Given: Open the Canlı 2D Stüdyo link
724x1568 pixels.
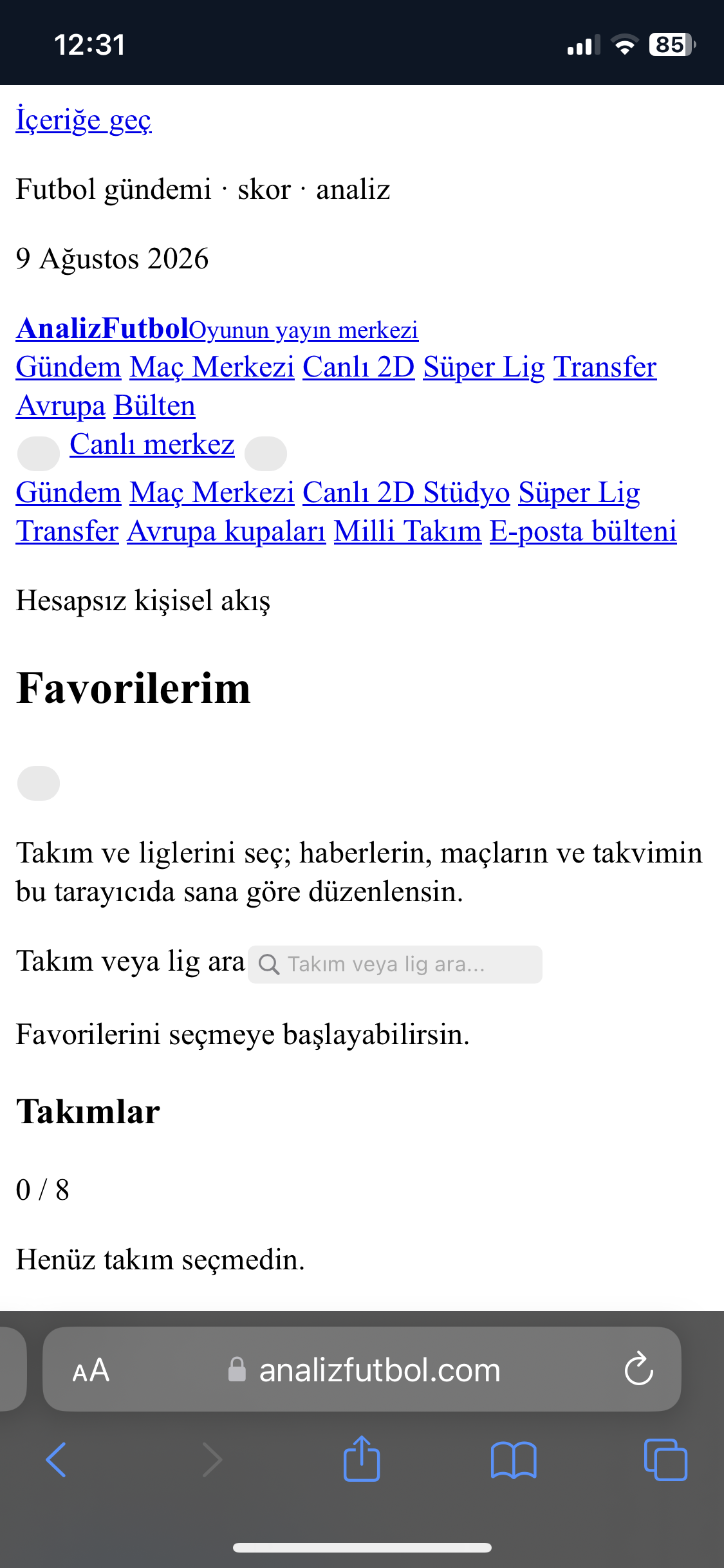Looking at the screenshot, I should [x=406, y=492].
